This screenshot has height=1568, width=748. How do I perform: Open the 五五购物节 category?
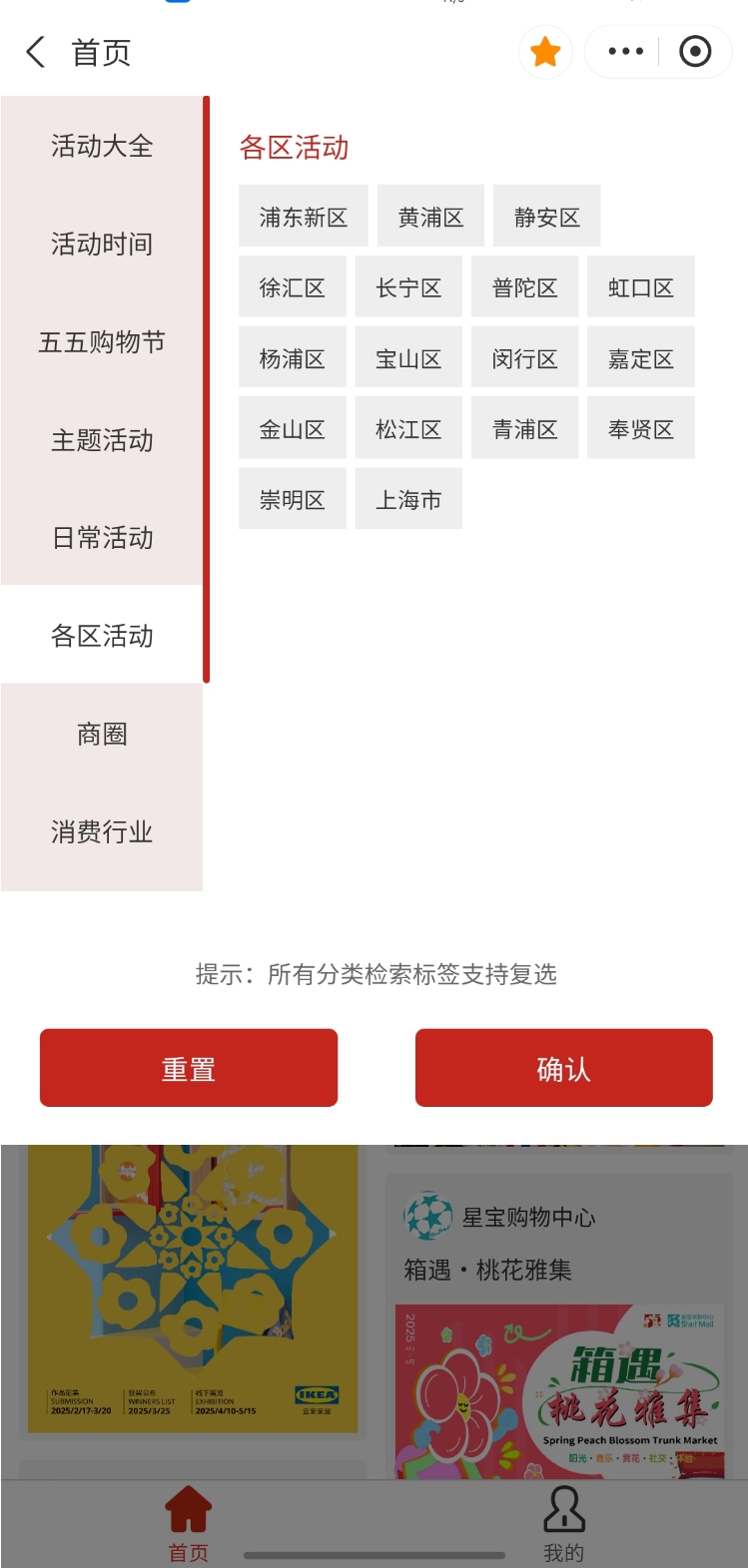pyautogui.click(x=102, y=342)
